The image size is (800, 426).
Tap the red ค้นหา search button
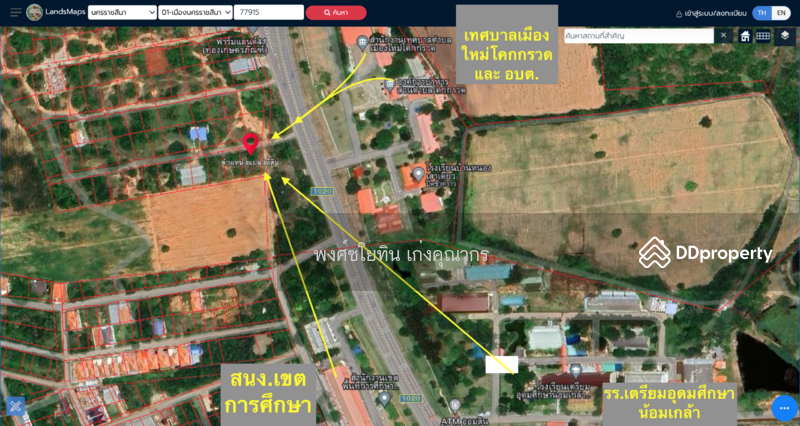click(336, 12)
